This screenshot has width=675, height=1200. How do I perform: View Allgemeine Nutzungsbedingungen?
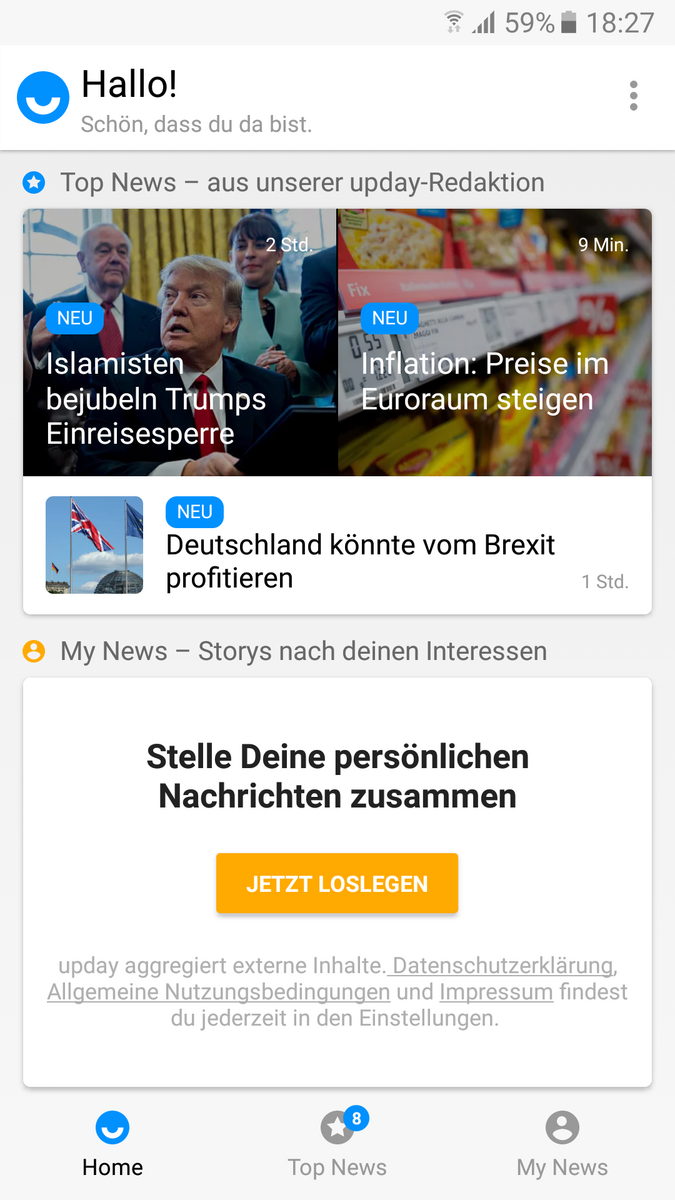(218, 993)
